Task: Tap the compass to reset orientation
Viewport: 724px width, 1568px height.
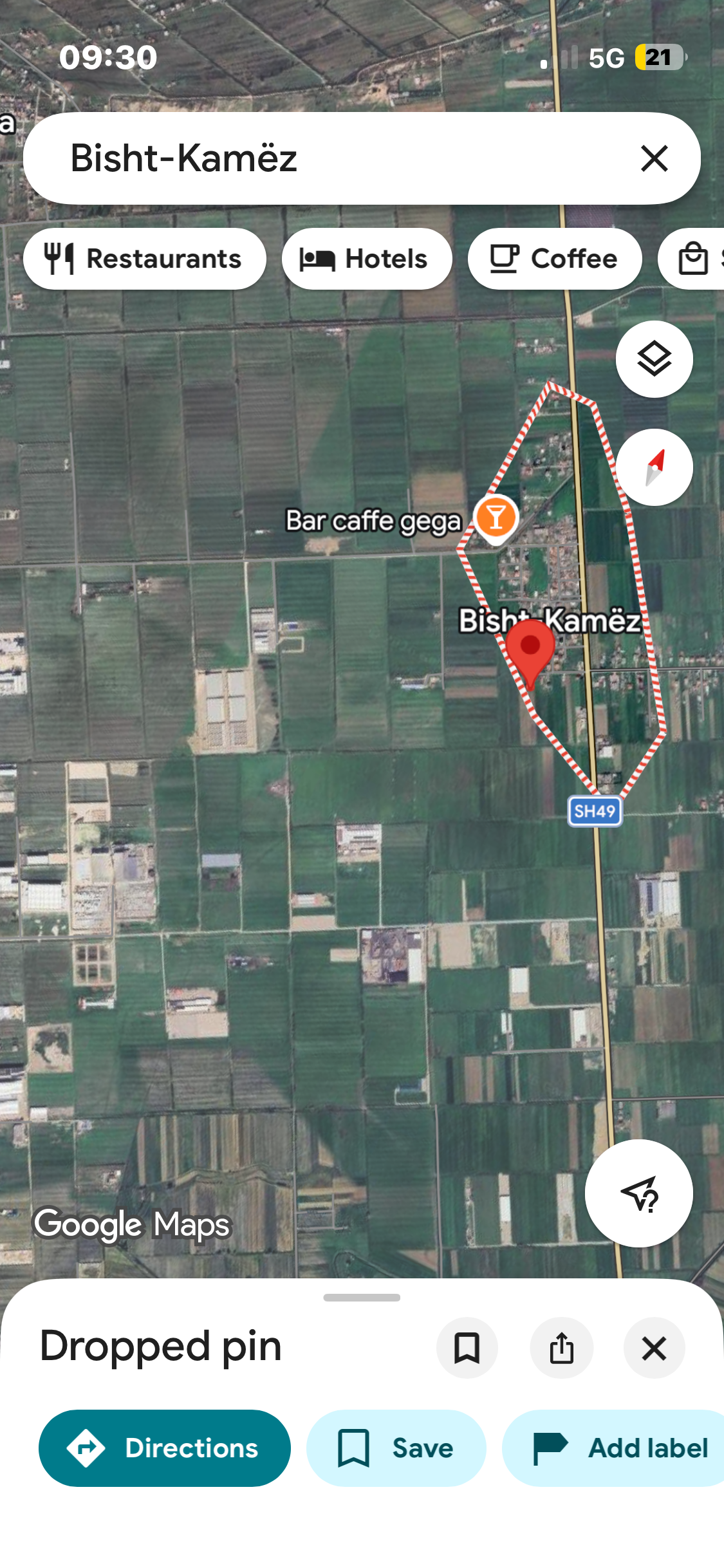Action: click(654, 467)
